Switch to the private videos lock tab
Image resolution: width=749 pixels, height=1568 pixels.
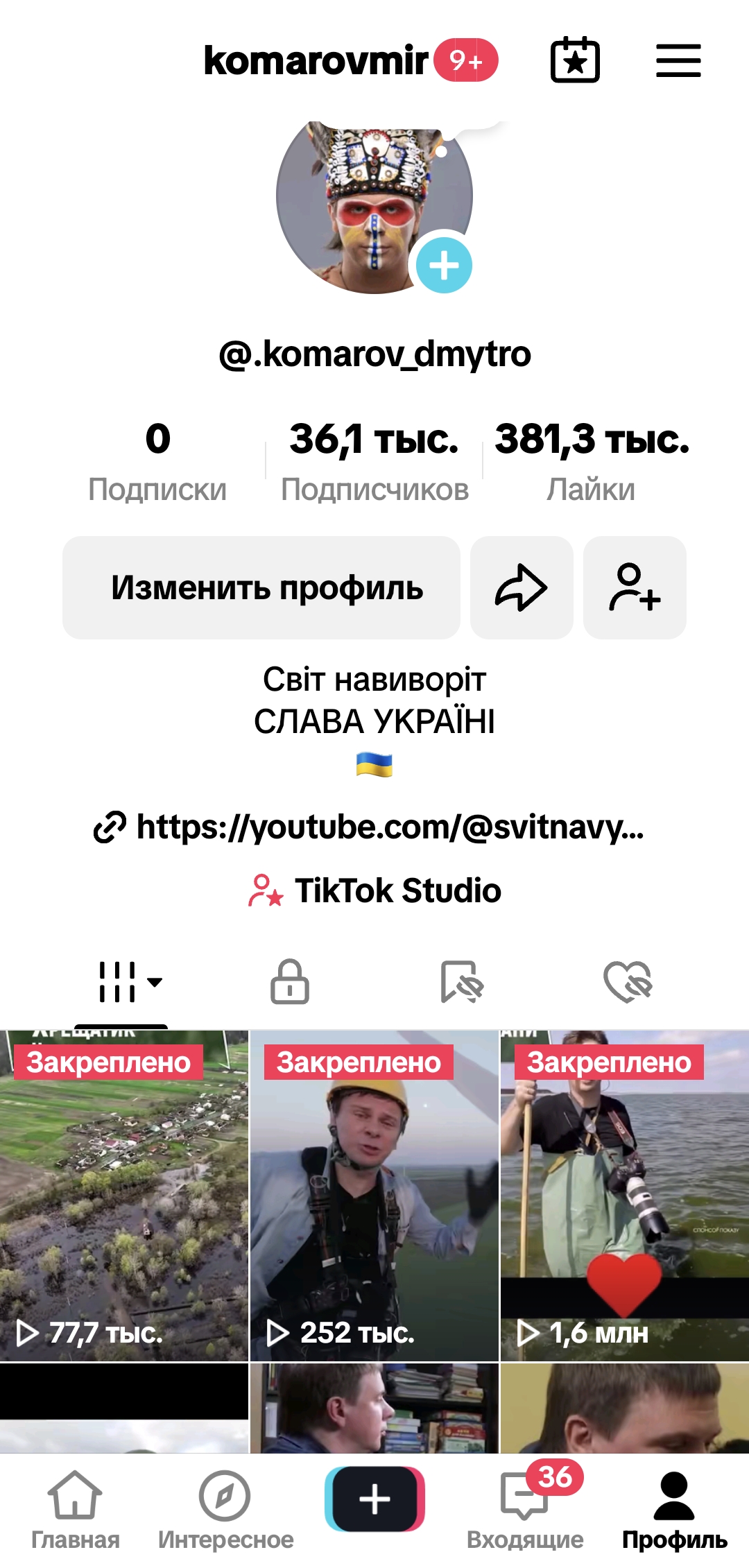(x=290, y=981)
